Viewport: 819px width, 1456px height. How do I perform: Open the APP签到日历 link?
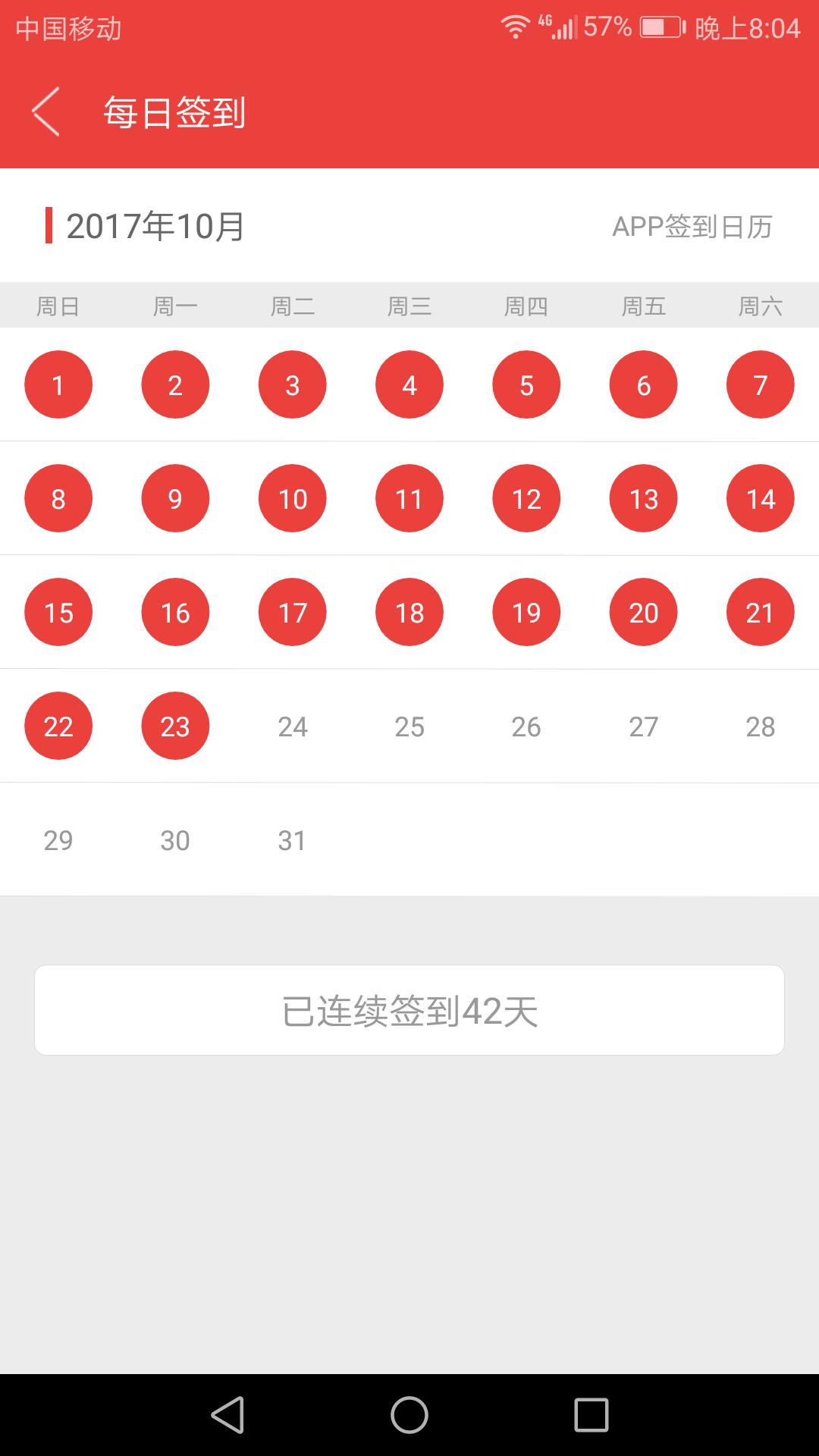coord(692,227)
